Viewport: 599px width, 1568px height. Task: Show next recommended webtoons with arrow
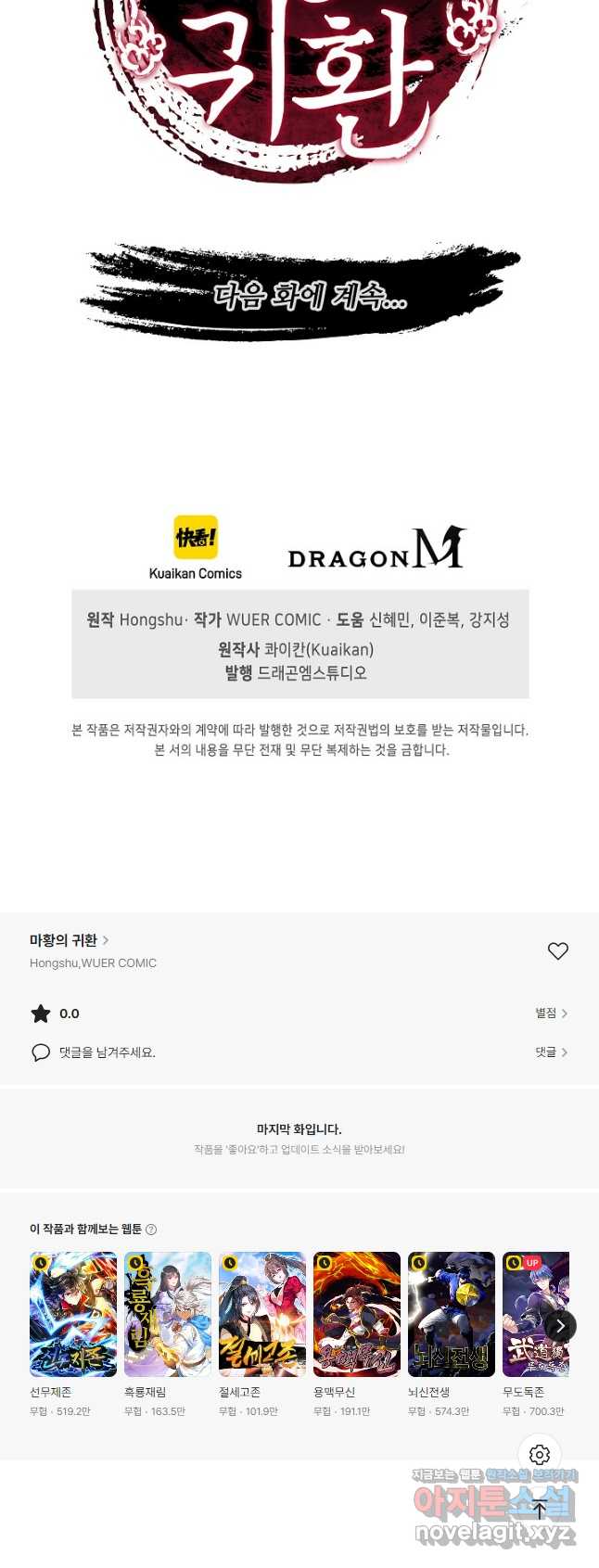[560, 1326]
